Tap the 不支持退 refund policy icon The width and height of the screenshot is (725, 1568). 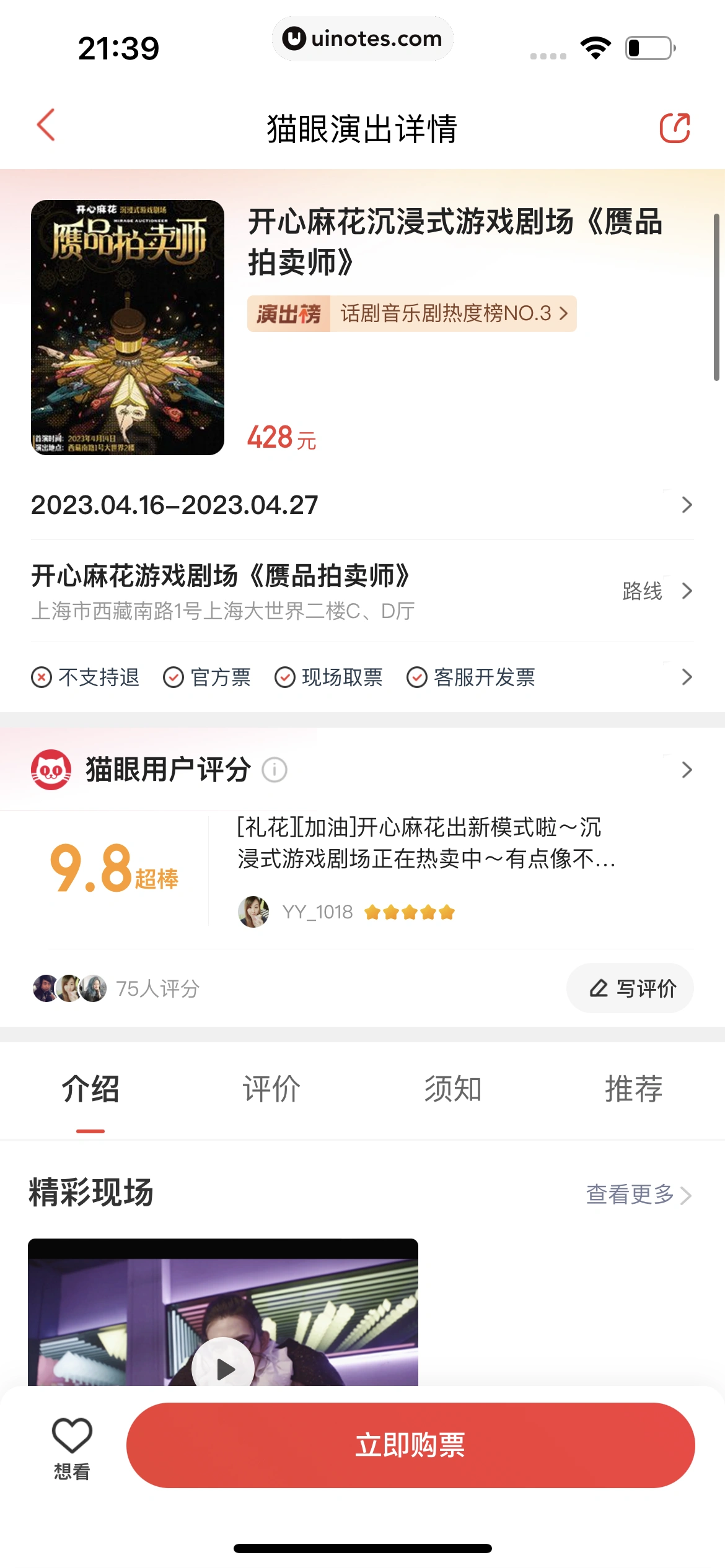coord(41,677)
